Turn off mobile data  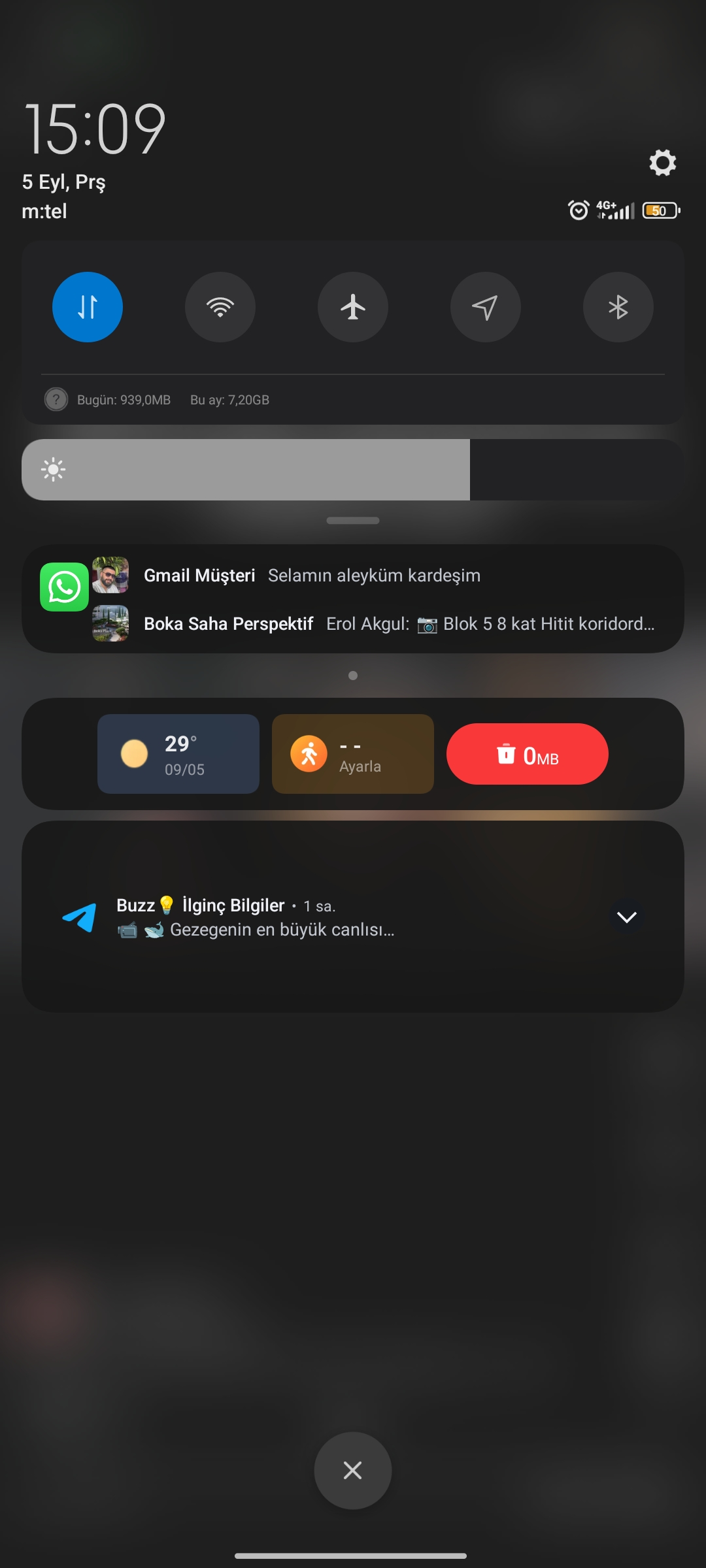[88, 307]
